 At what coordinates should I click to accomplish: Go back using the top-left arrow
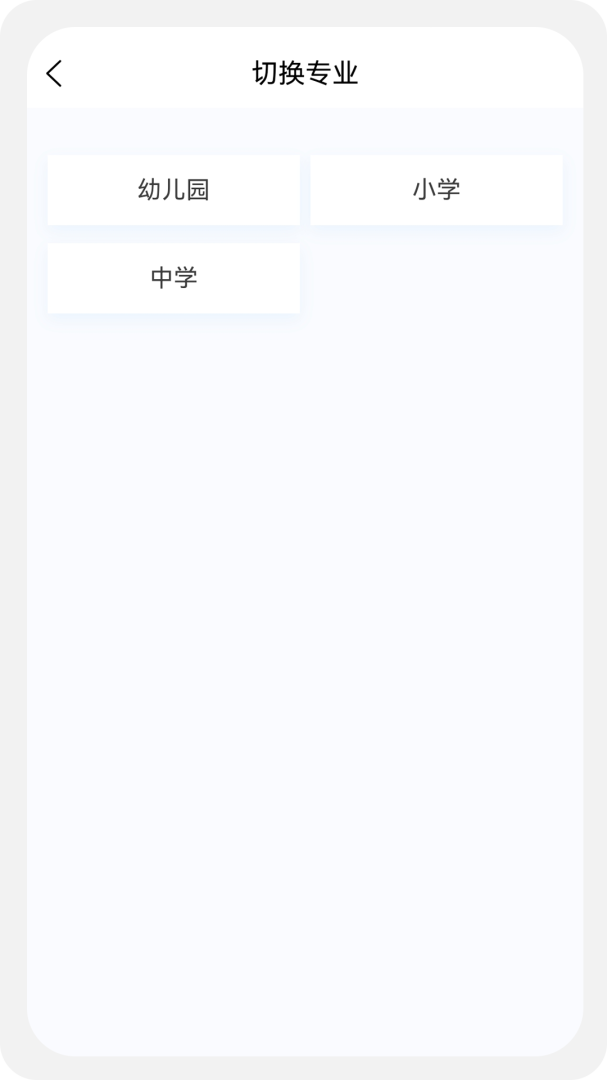pyautogui.click(x=54, y=73)
